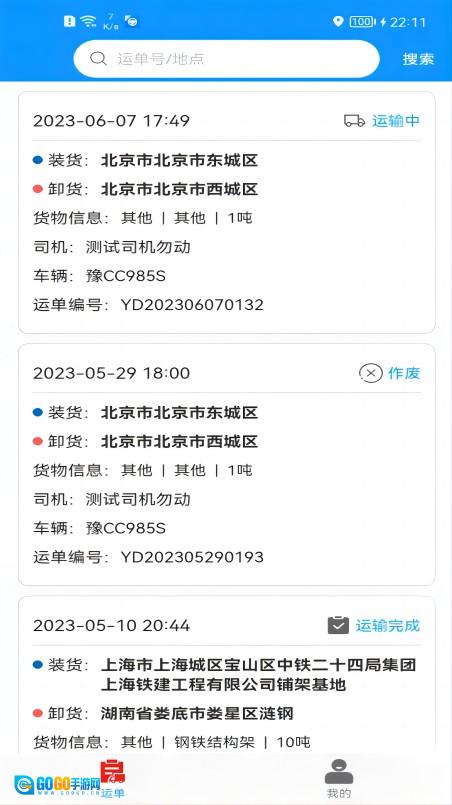The width and height of the screenshot is (452, 805).
Task: Tap the 运单号/地点 search field
Action: coord(227,59)
